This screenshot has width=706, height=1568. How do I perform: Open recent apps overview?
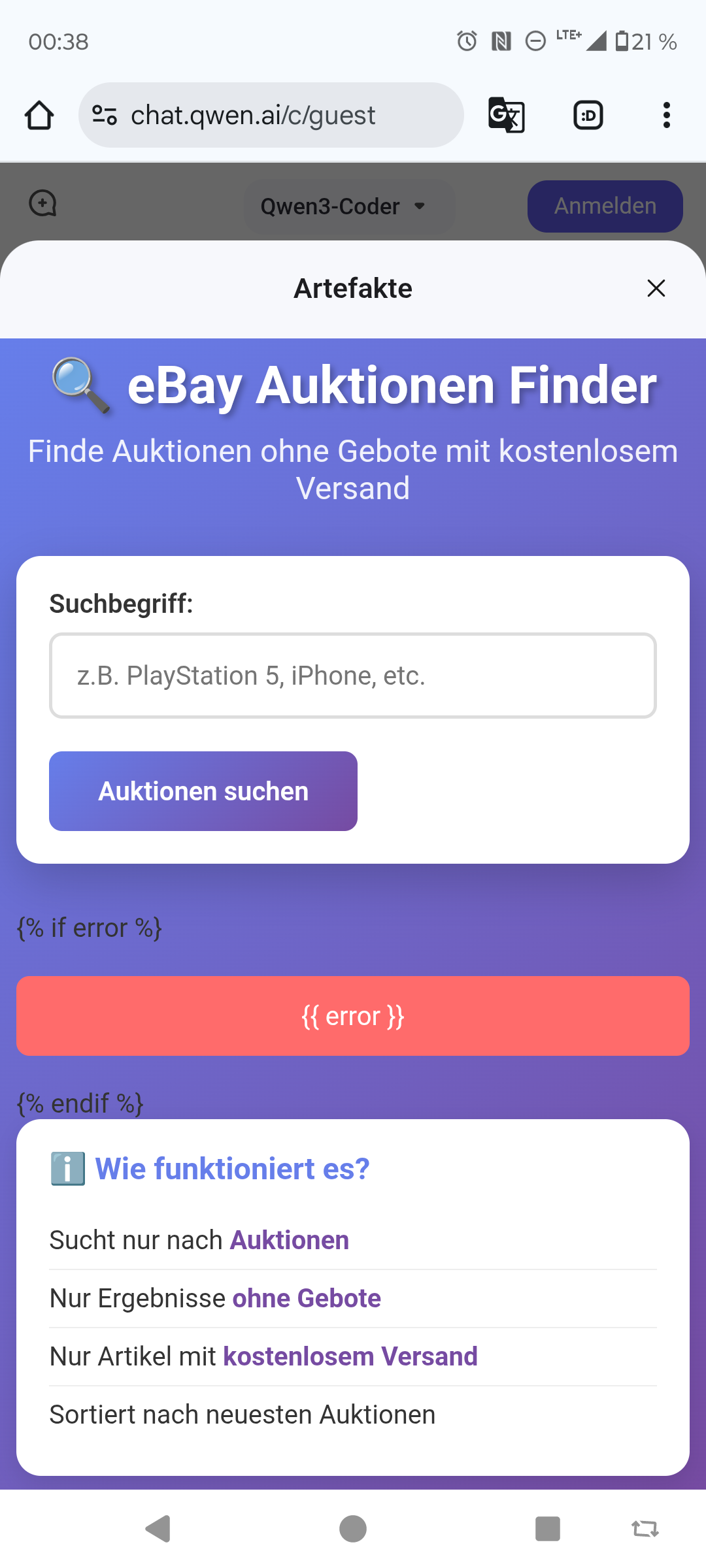[547, 1529]
